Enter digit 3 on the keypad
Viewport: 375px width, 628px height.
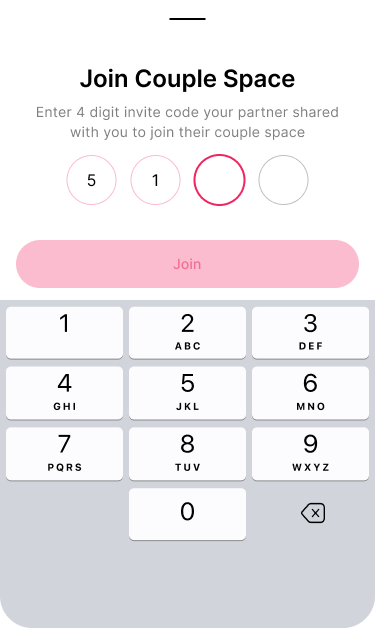tap(310, 333)
